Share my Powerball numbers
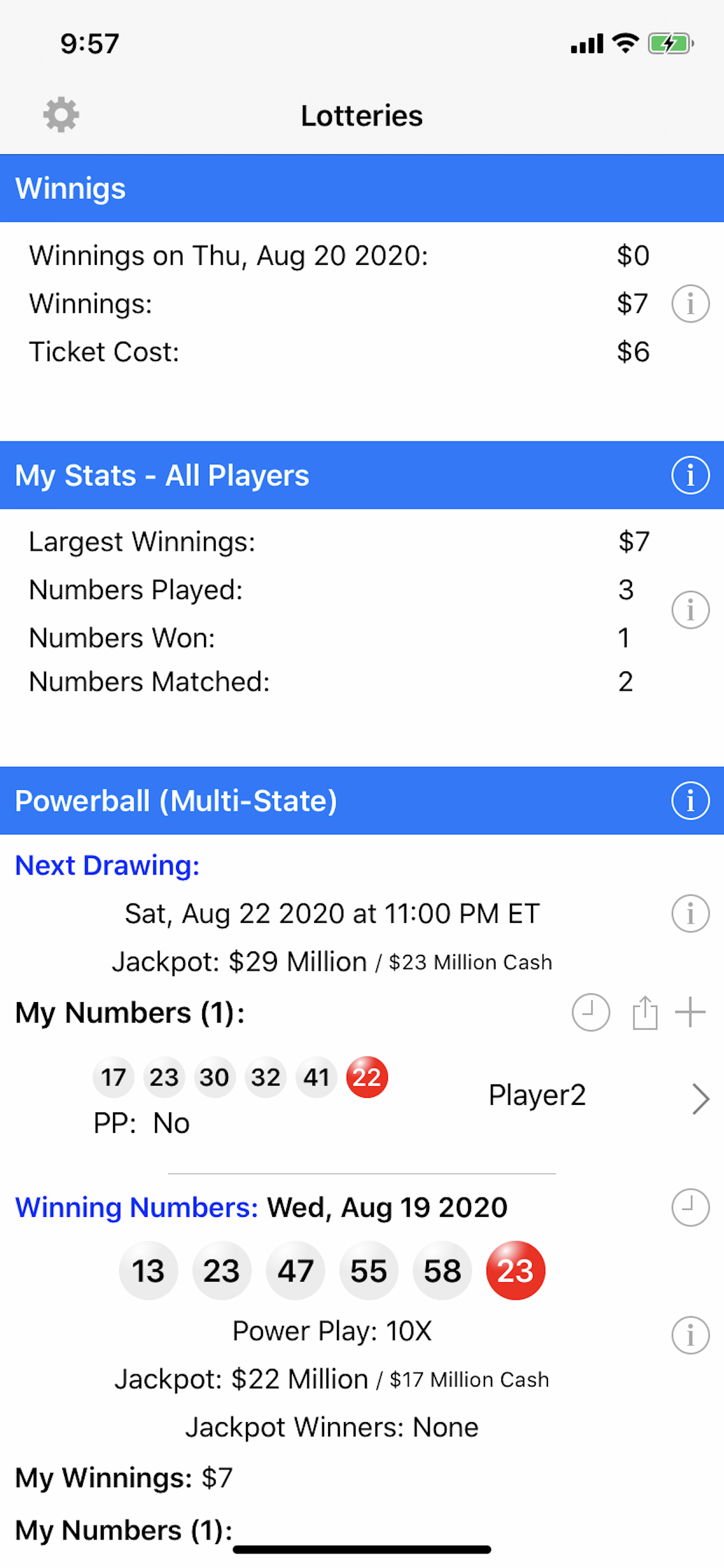724x1568 pixels. click(x=644, y=1012)
